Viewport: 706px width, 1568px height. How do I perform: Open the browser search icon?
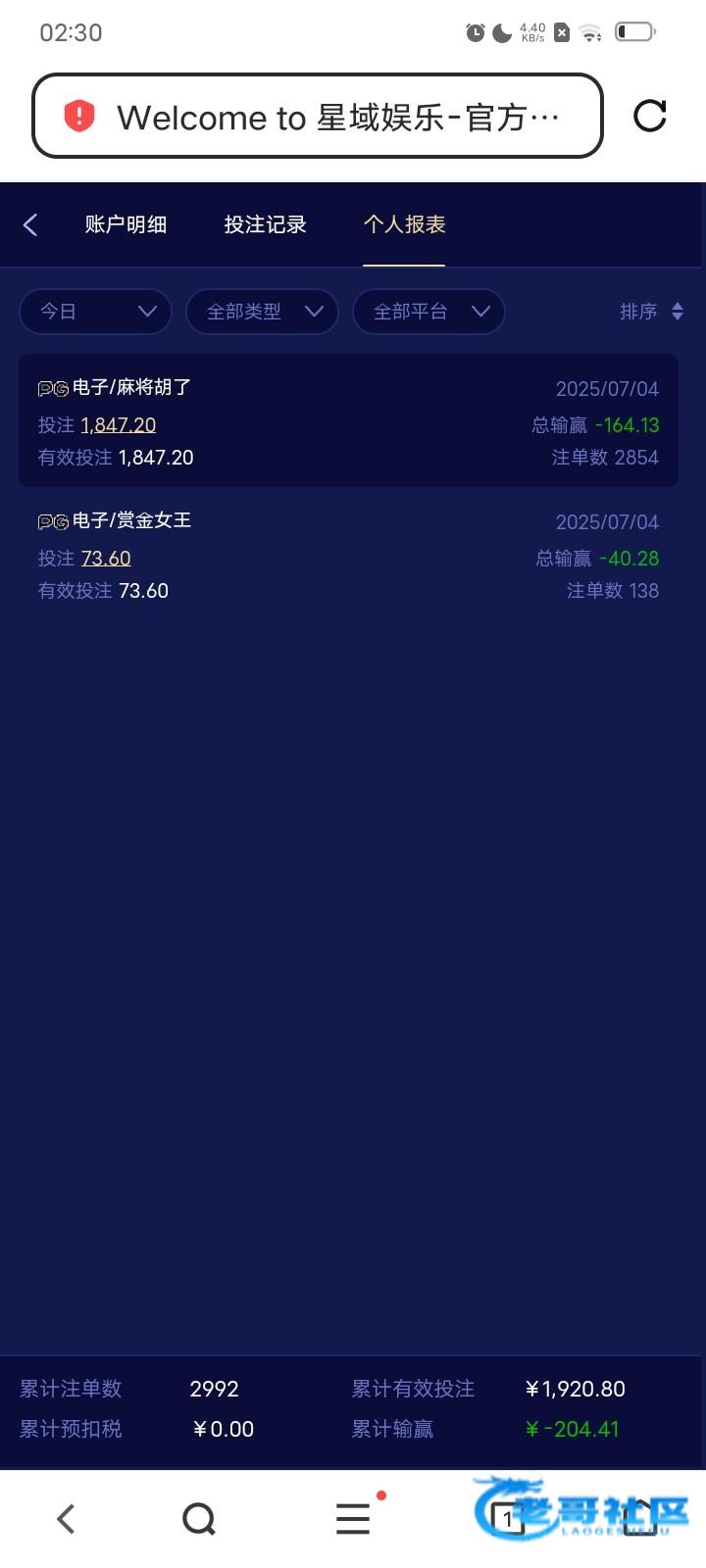[199, 1519]
